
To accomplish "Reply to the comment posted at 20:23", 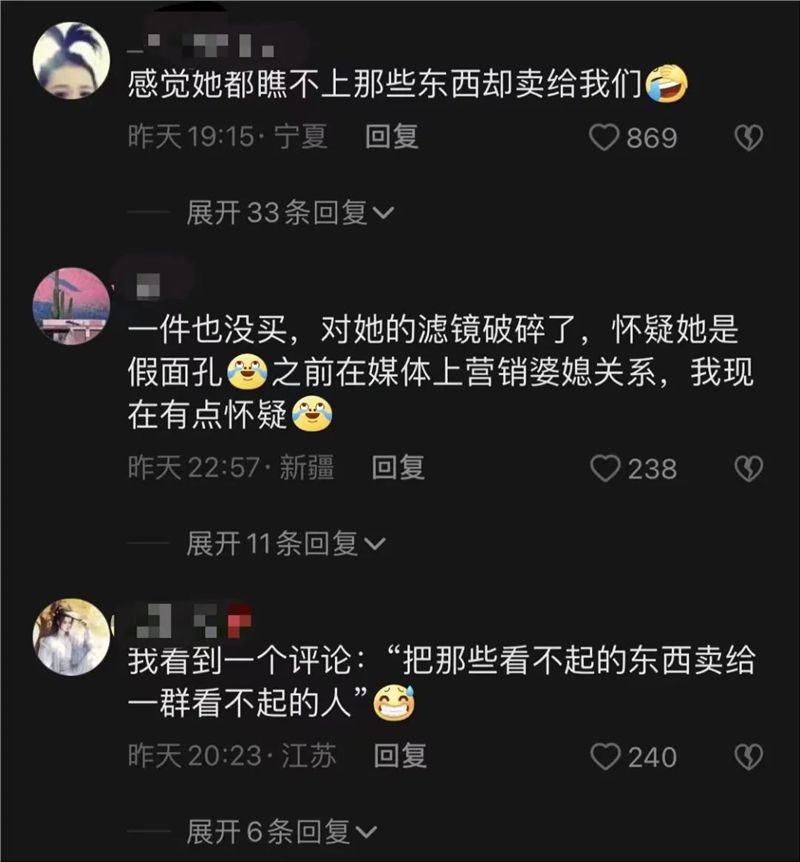I will click(400, 756).
